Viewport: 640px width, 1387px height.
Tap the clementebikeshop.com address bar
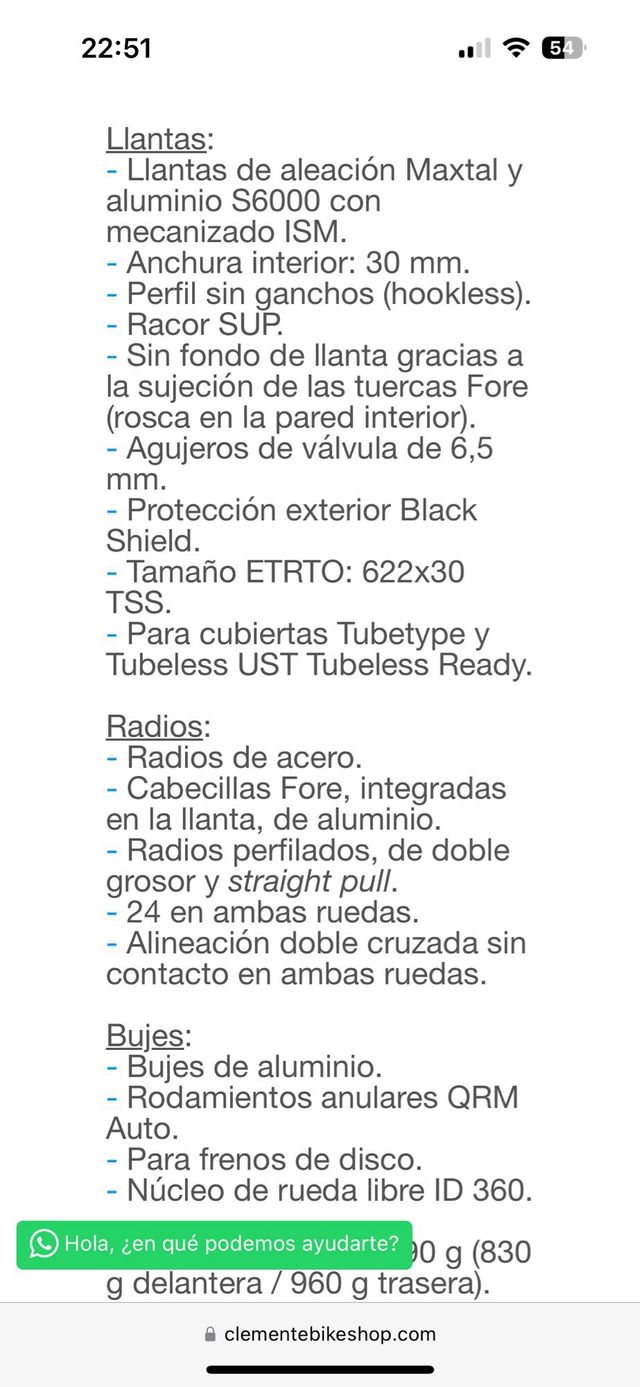point(320,1334)
